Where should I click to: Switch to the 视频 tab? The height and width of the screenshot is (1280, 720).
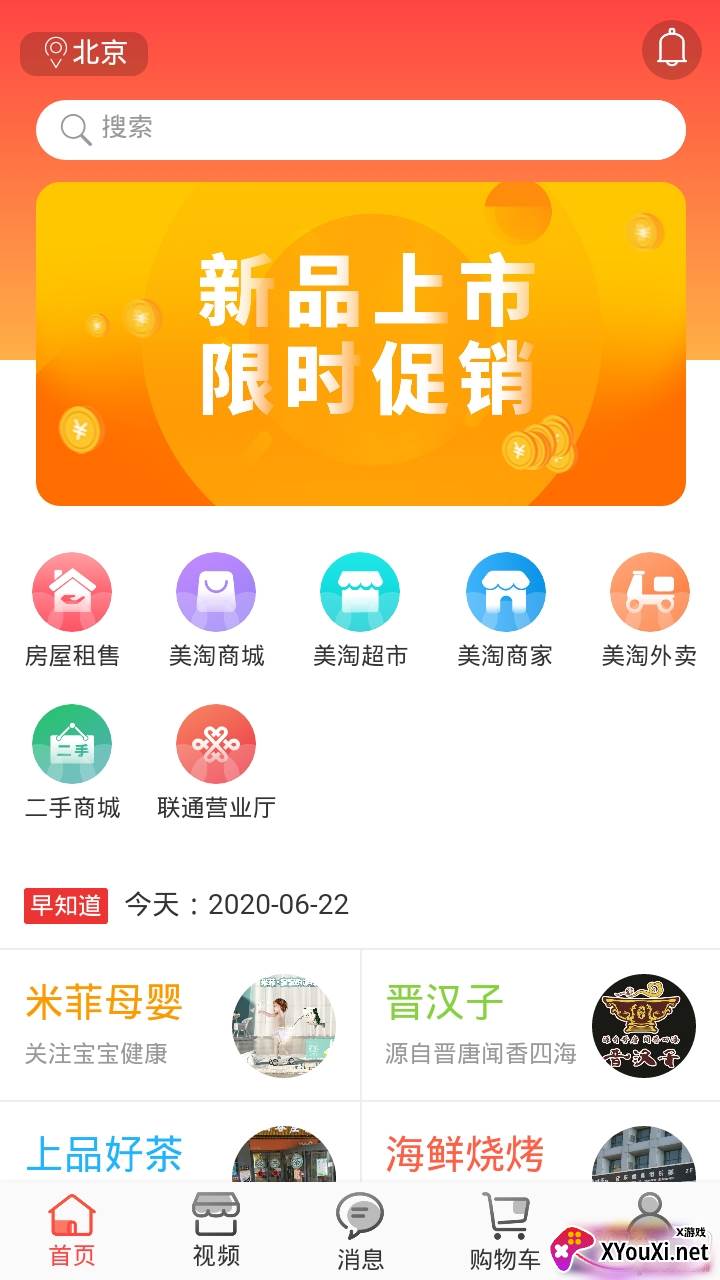click(x=216, y=1230)
